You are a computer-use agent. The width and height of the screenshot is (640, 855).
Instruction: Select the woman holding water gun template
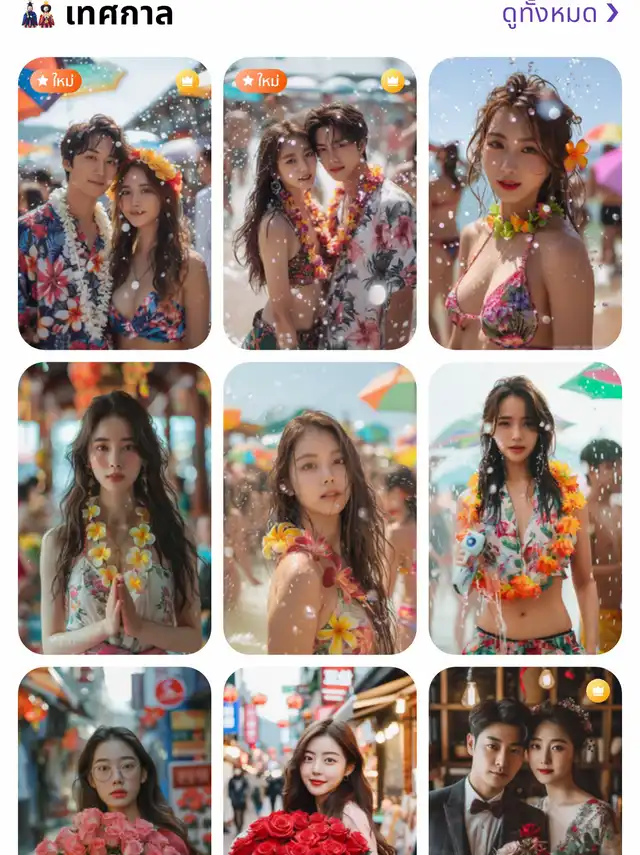tap(525, 508)
